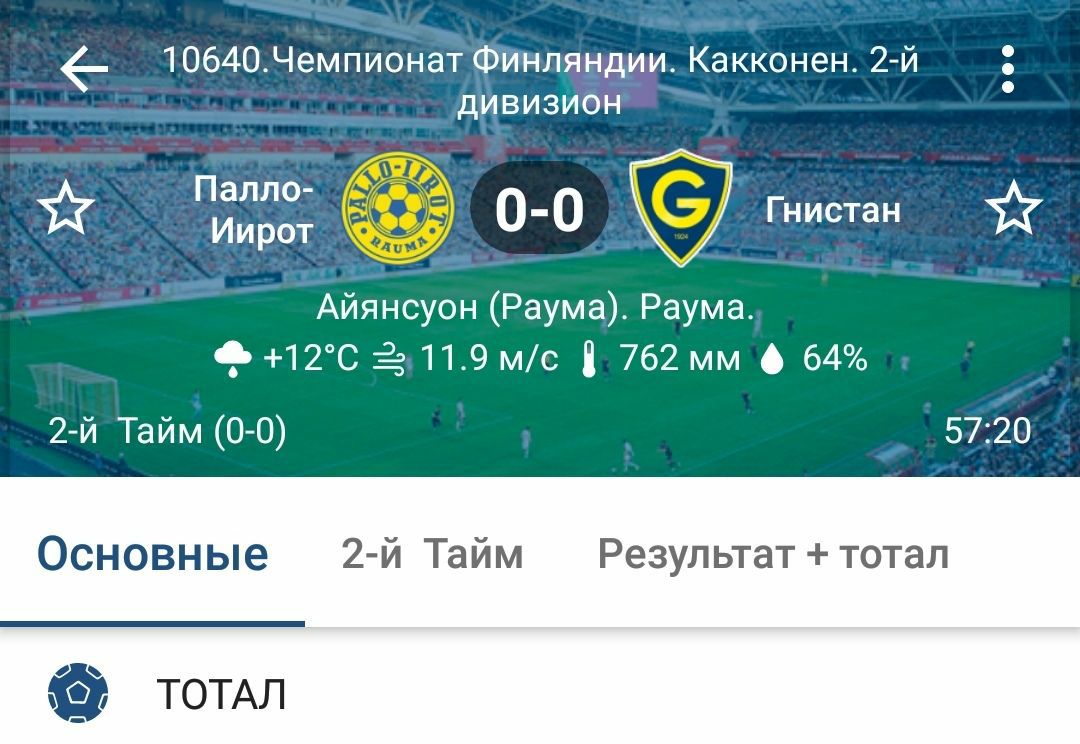Image resolution: width=1080 pixels, height=744 pixels.
Task: Favorite the Палло-Иирот team star
Action: (66, 210)
